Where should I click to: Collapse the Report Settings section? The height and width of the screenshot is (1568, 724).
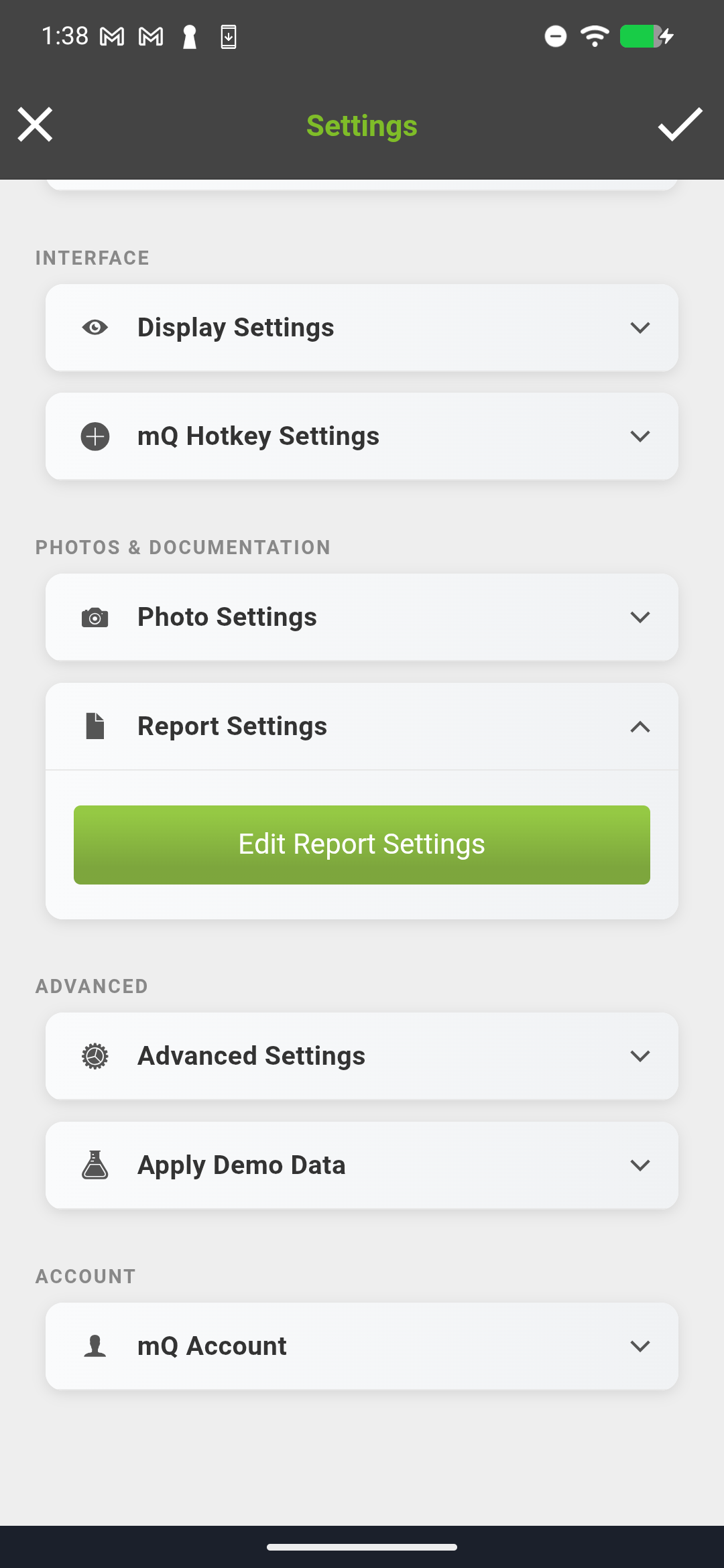click(639, 727)
